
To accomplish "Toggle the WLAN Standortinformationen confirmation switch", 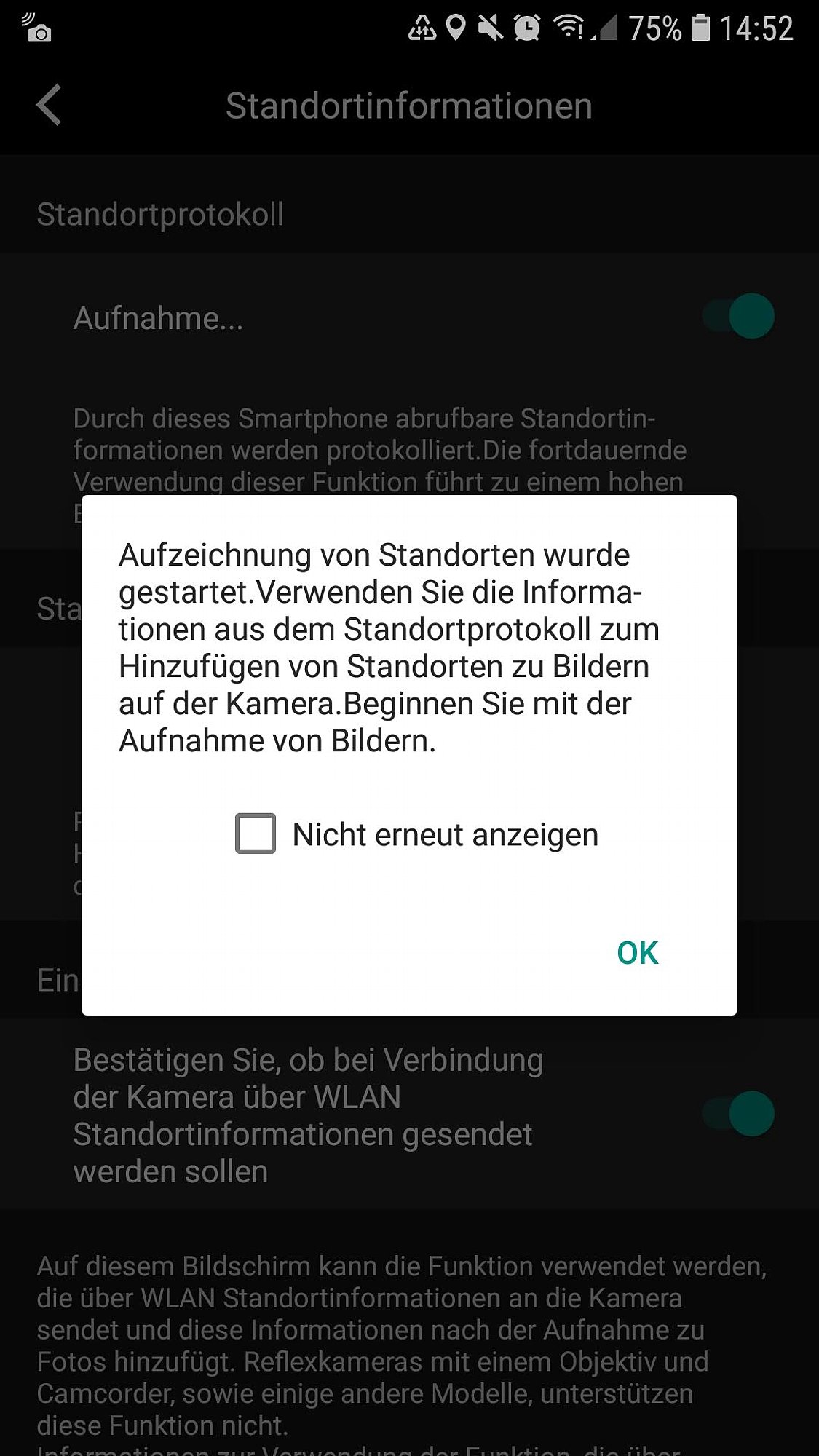I will tap(738, 1114).
